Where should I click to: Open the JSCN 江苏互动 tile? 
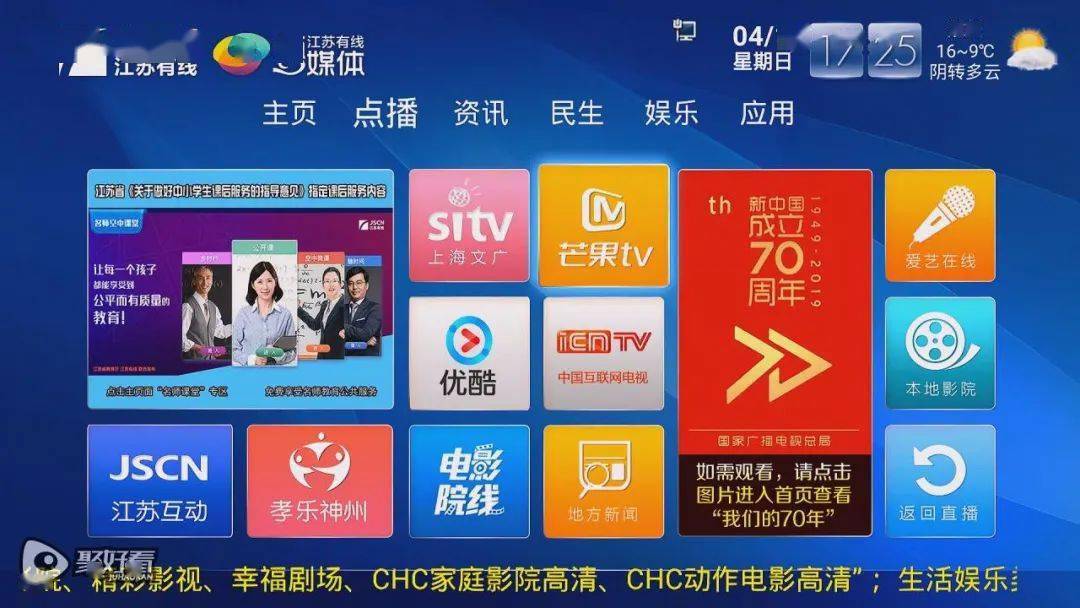[x=160, y=481]
